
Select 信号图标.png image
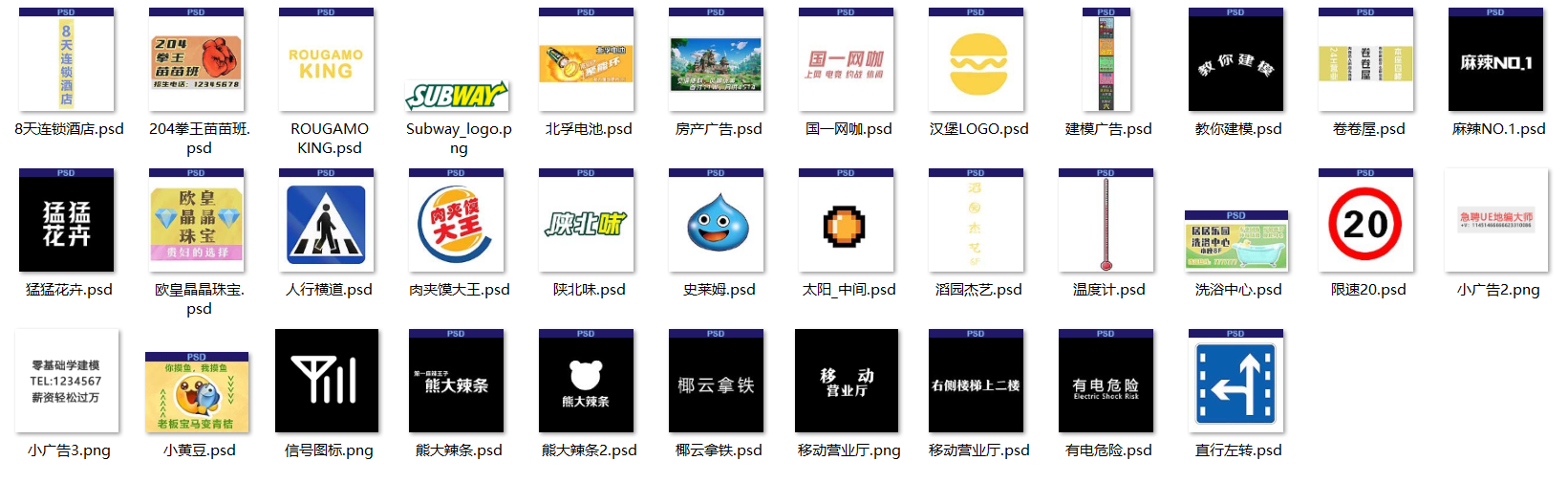point(326,381)
